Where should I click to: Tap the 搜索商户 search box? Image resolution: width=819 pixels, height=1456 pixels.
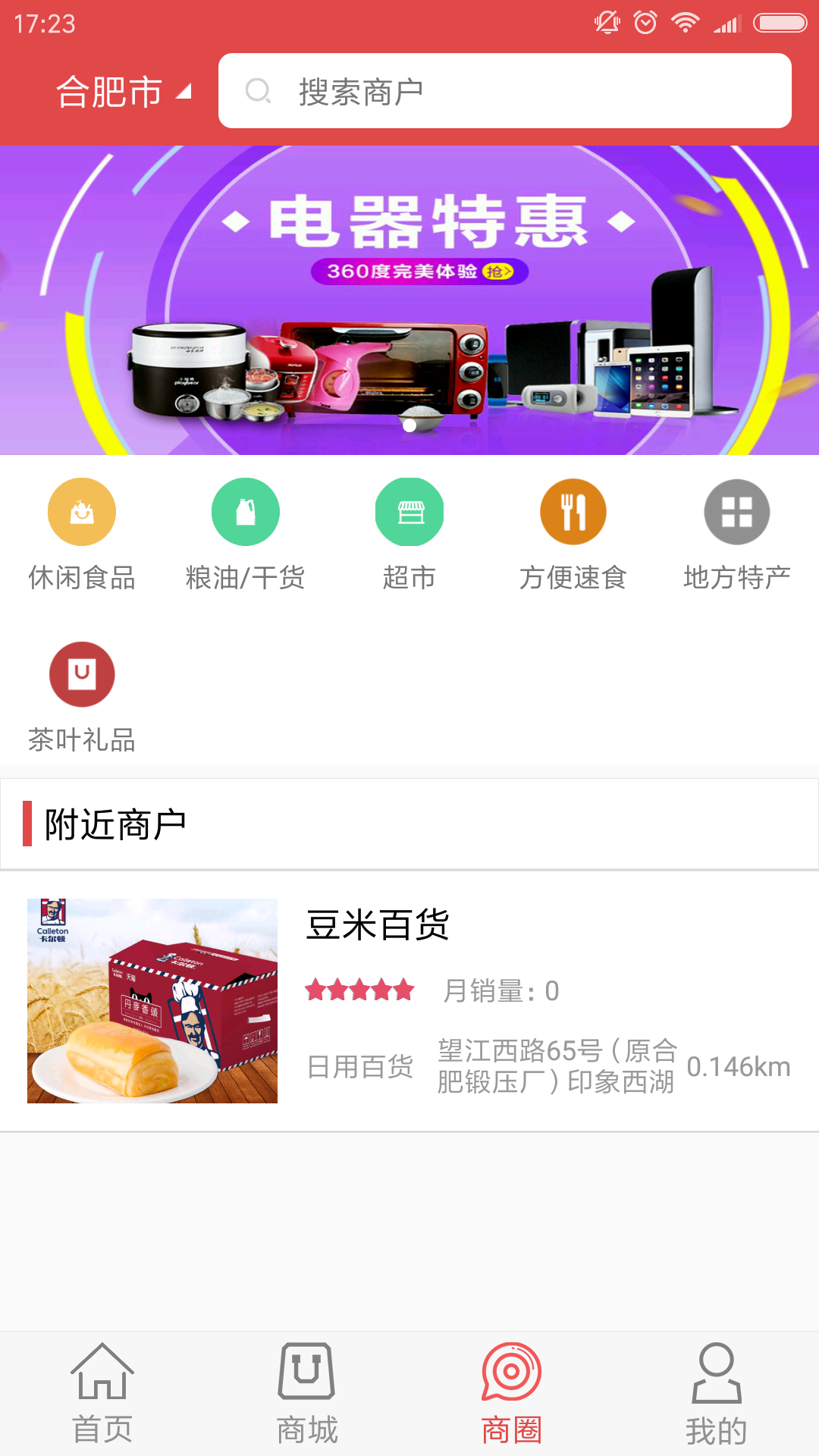[x=504, y=91]
